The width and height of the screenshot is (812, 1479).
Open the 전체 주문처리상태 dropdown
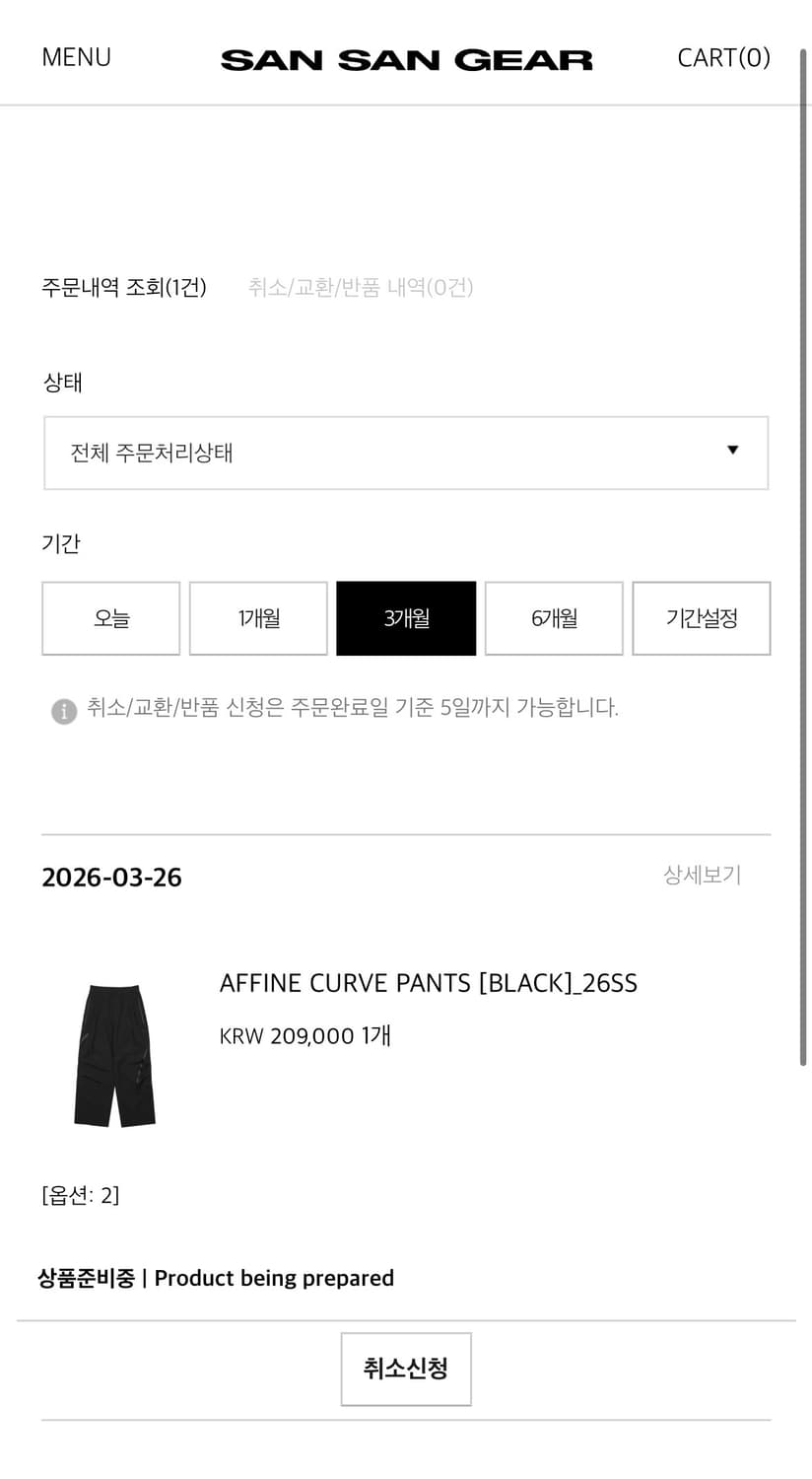coord(406,453)
